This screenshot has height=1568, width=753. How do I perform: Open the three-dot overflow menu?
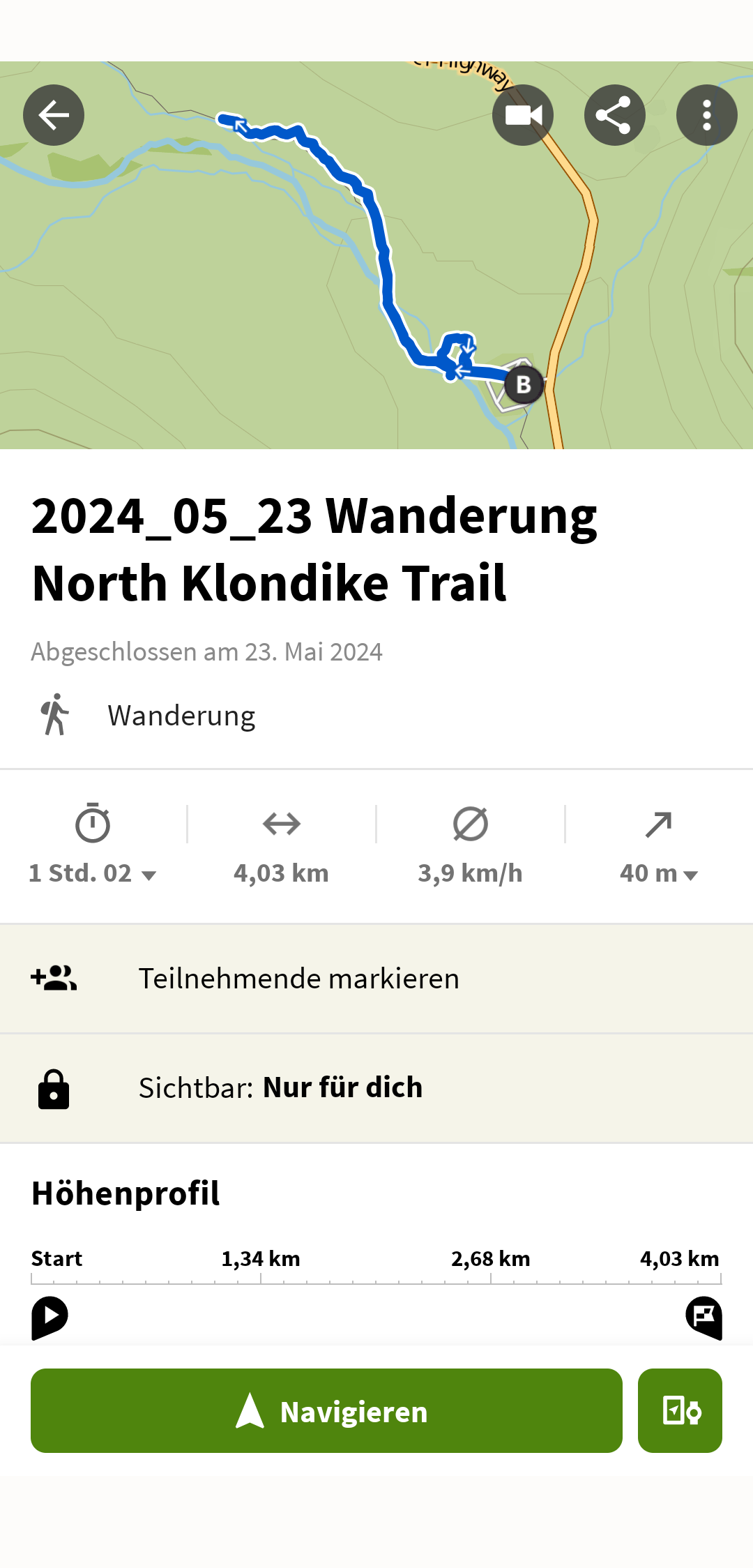click(x=706, y=115)
